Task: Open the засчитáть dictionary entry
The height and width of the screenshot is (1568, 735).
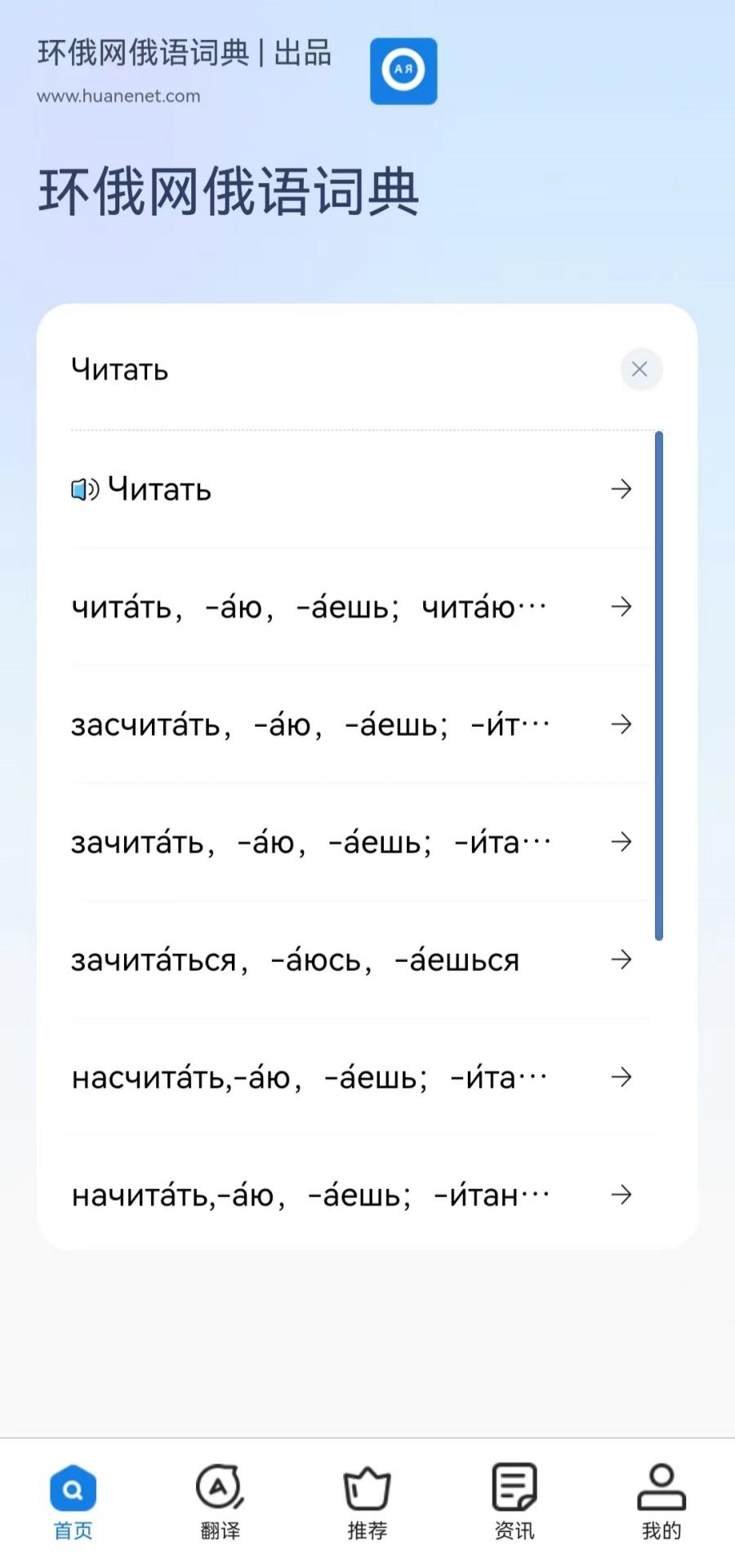Action: [x=351, y=724]
